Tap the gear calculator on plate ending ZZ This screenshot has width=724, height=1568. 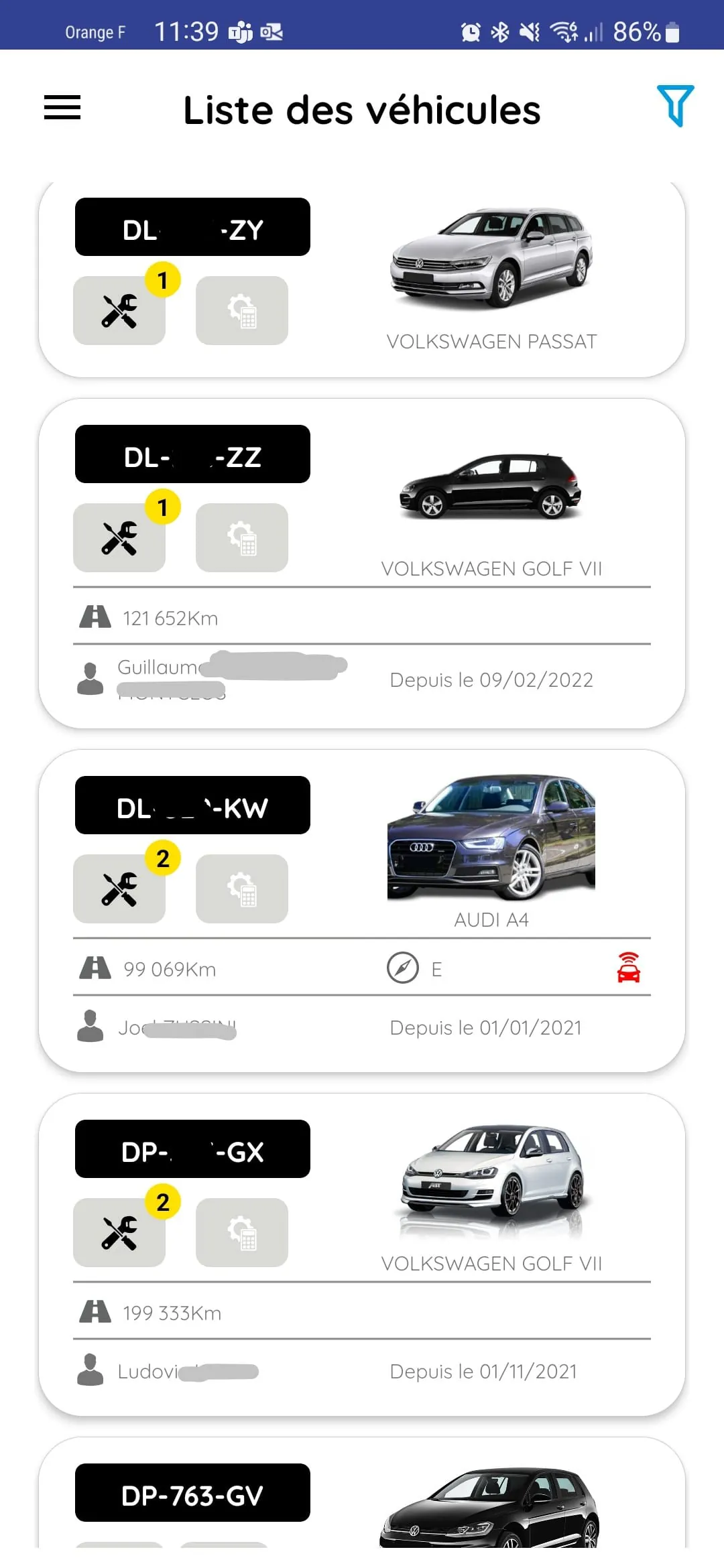(x=242, y=538)
